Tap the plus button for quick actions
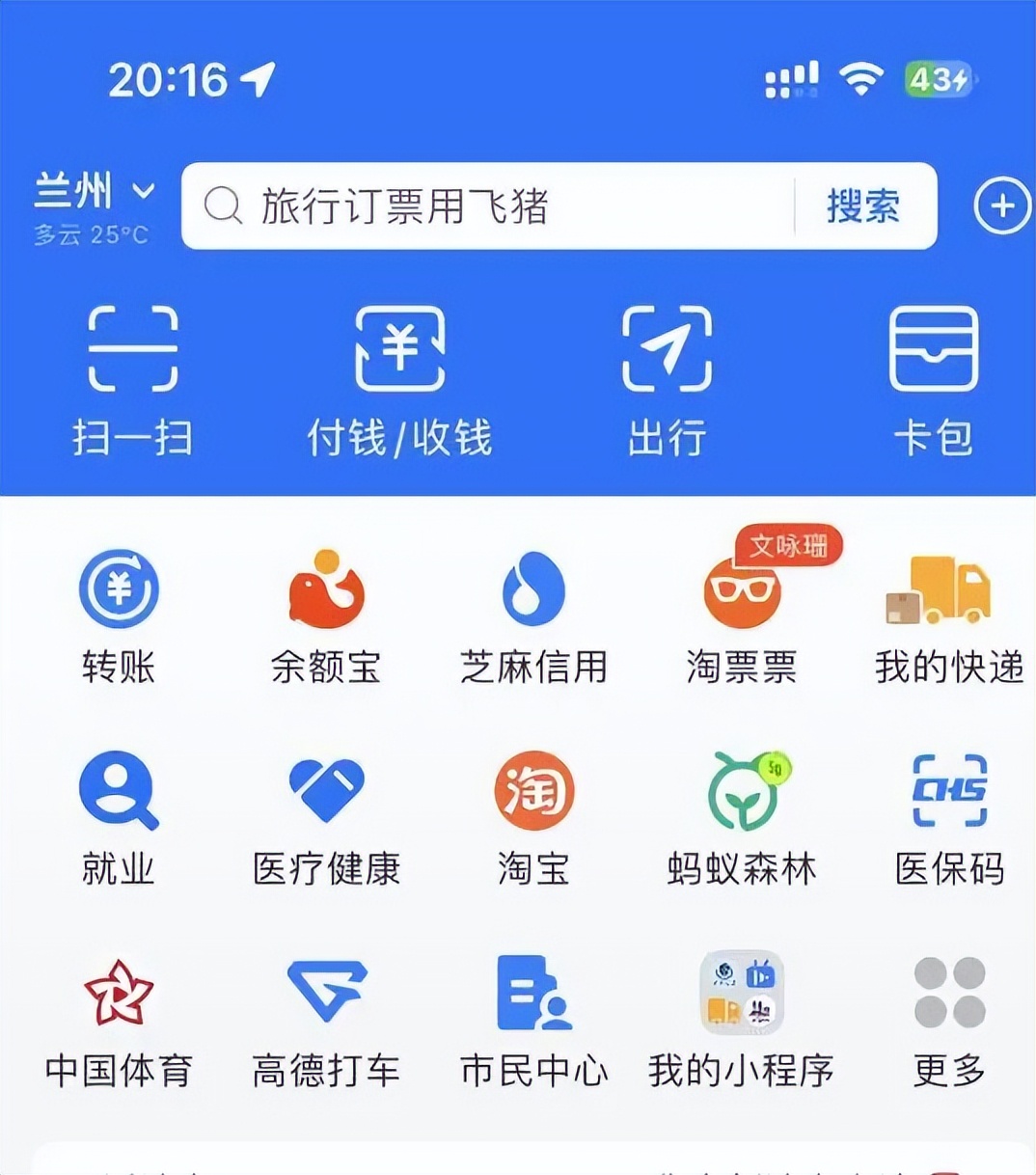This screenshot has width=1036, height=1175. [1002, 205]
